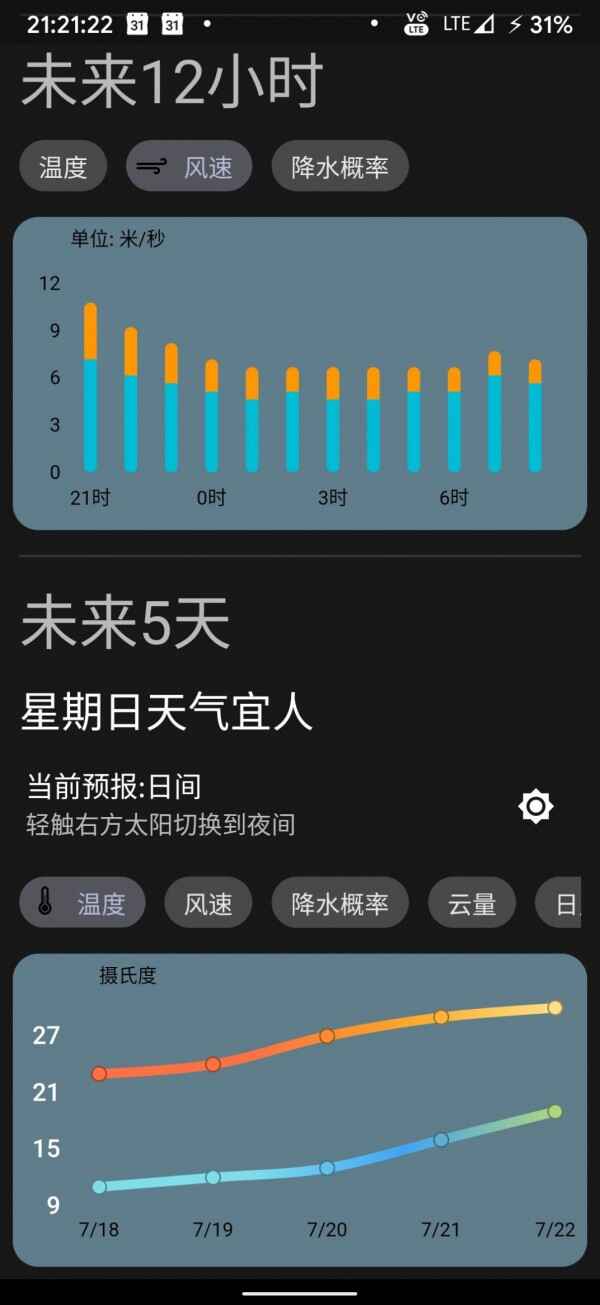Show 降水概率 for the 5-day forecast
The image size is (600, 1305).
(339, 903)
